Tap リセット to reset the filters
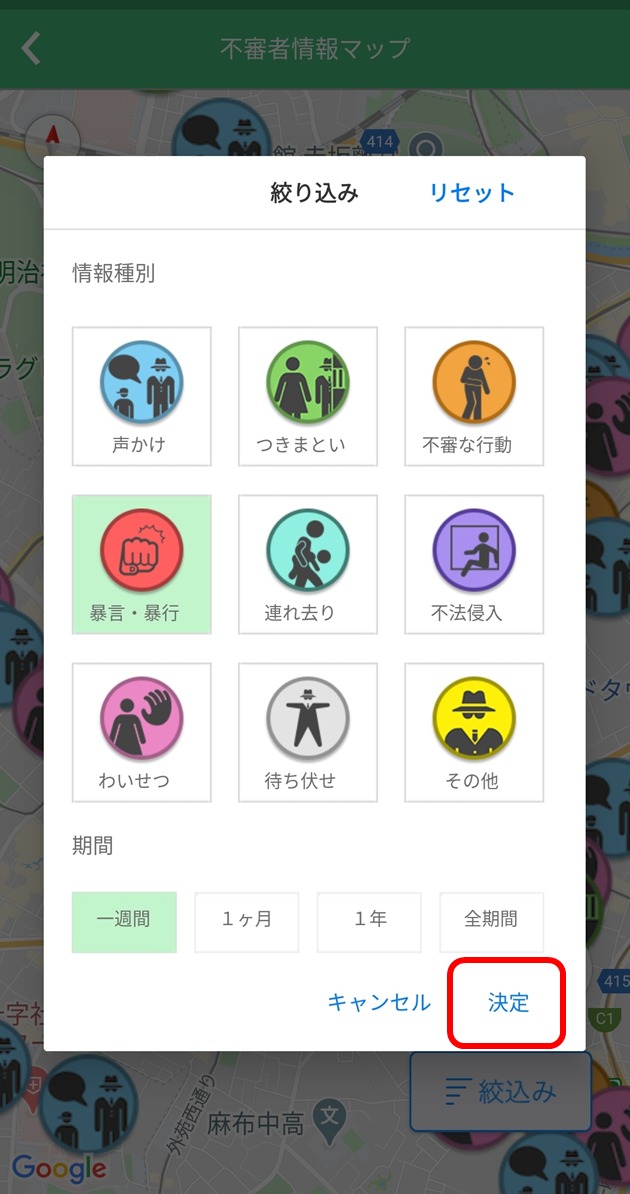The height and width of the screenshot is (1194, 630). (x=472, y=193)
